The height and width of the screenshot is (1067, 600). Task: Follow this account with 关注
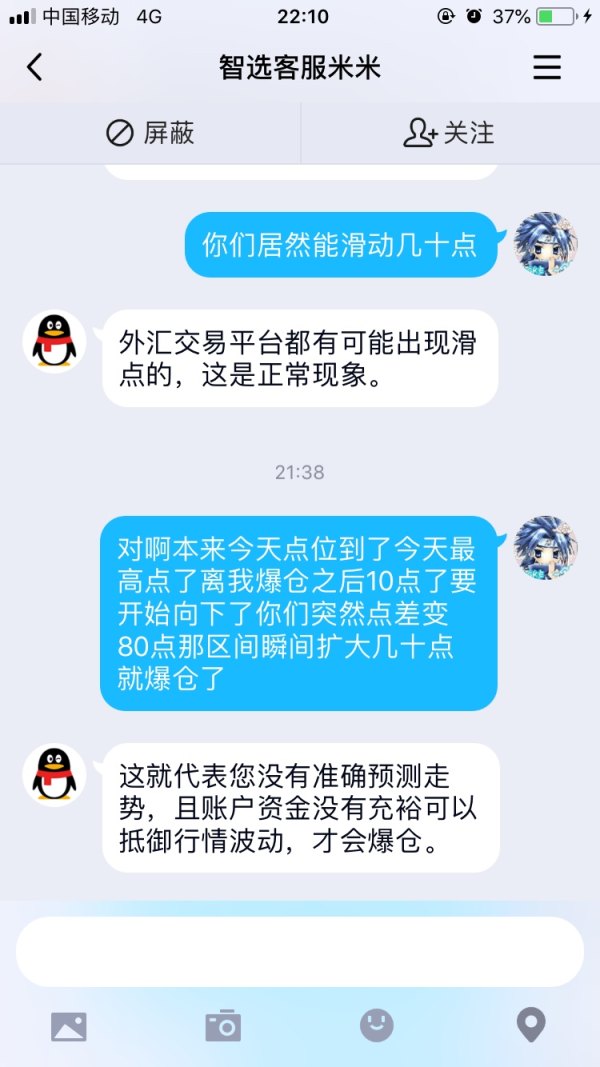coord(449,133)
